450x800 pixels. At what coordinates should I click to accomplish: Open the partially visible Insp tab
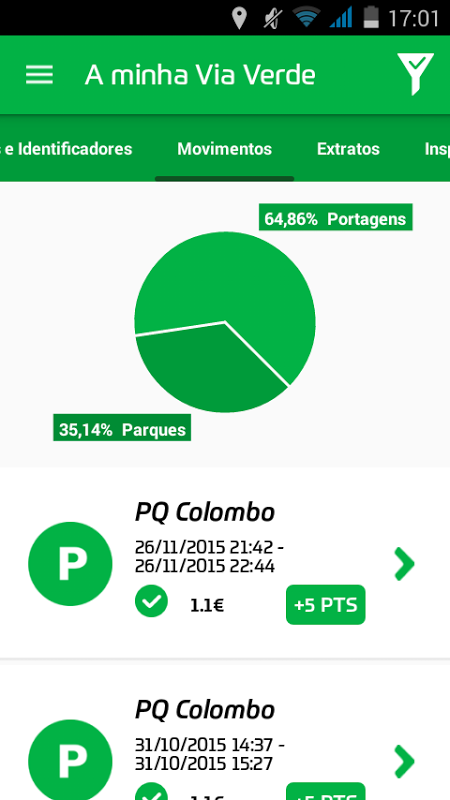pyautogui.click(x=437, y=149)
